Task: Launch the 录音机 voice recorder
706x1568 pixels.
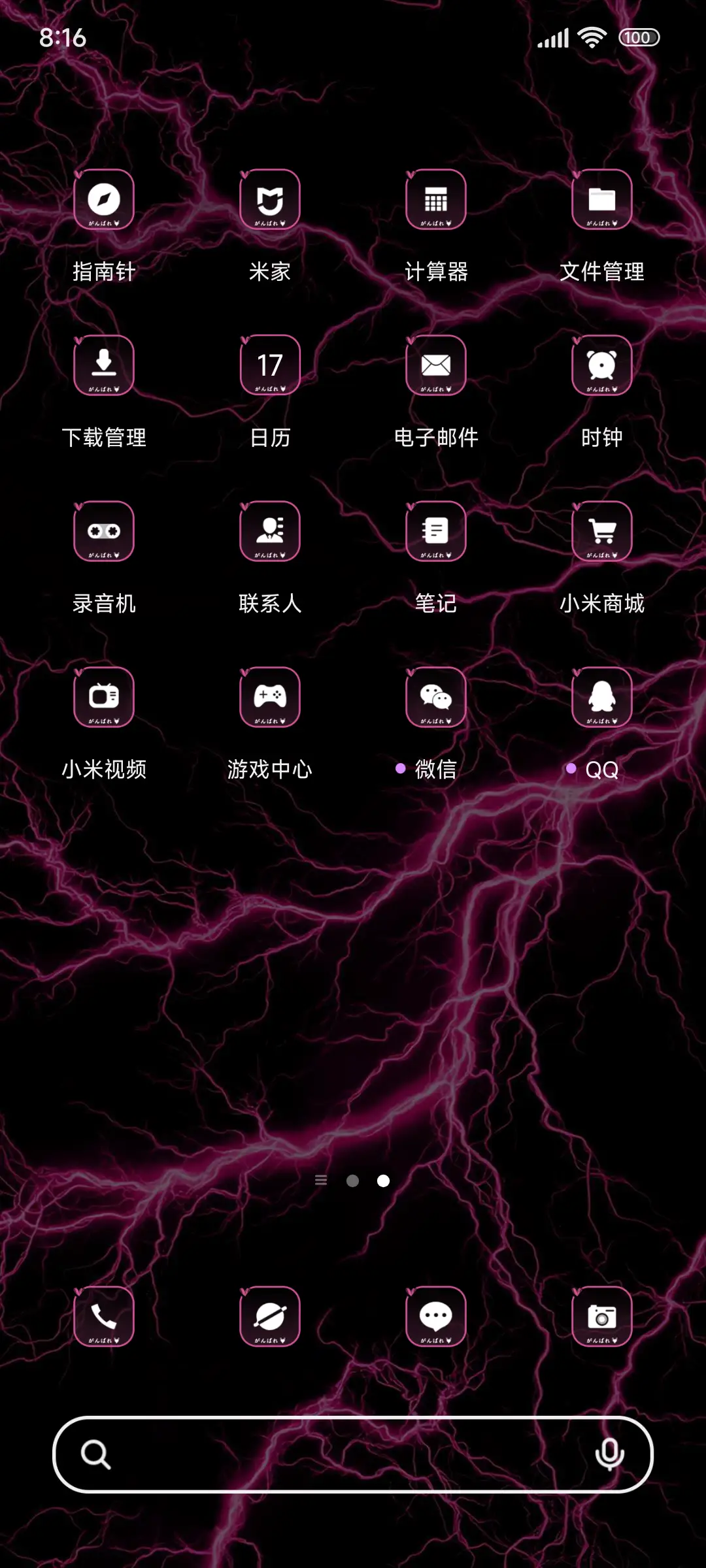Action: click(x=105, y=531)
